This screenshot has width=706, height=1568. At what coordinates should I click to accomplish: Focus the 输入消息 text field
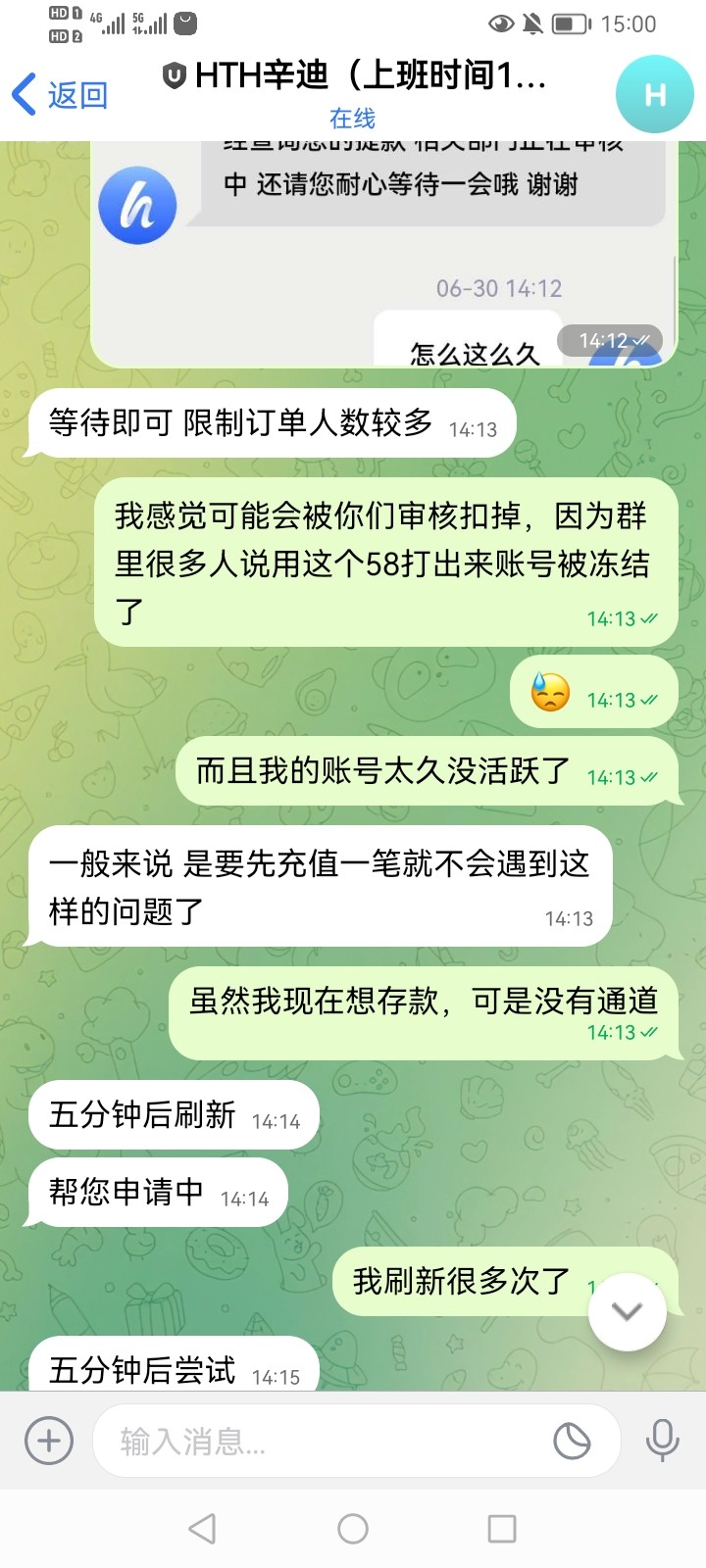[x=324, y=1441]
